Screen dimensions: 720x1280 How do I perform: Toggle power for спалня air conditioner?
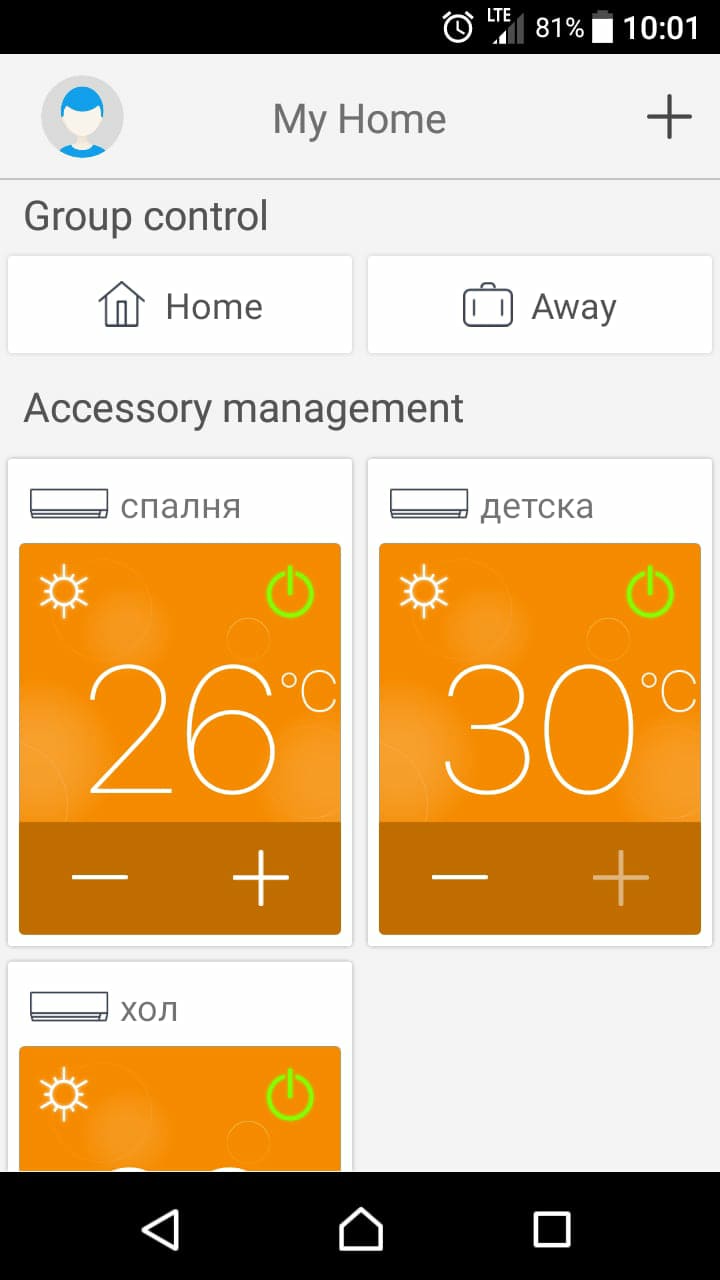290,591
